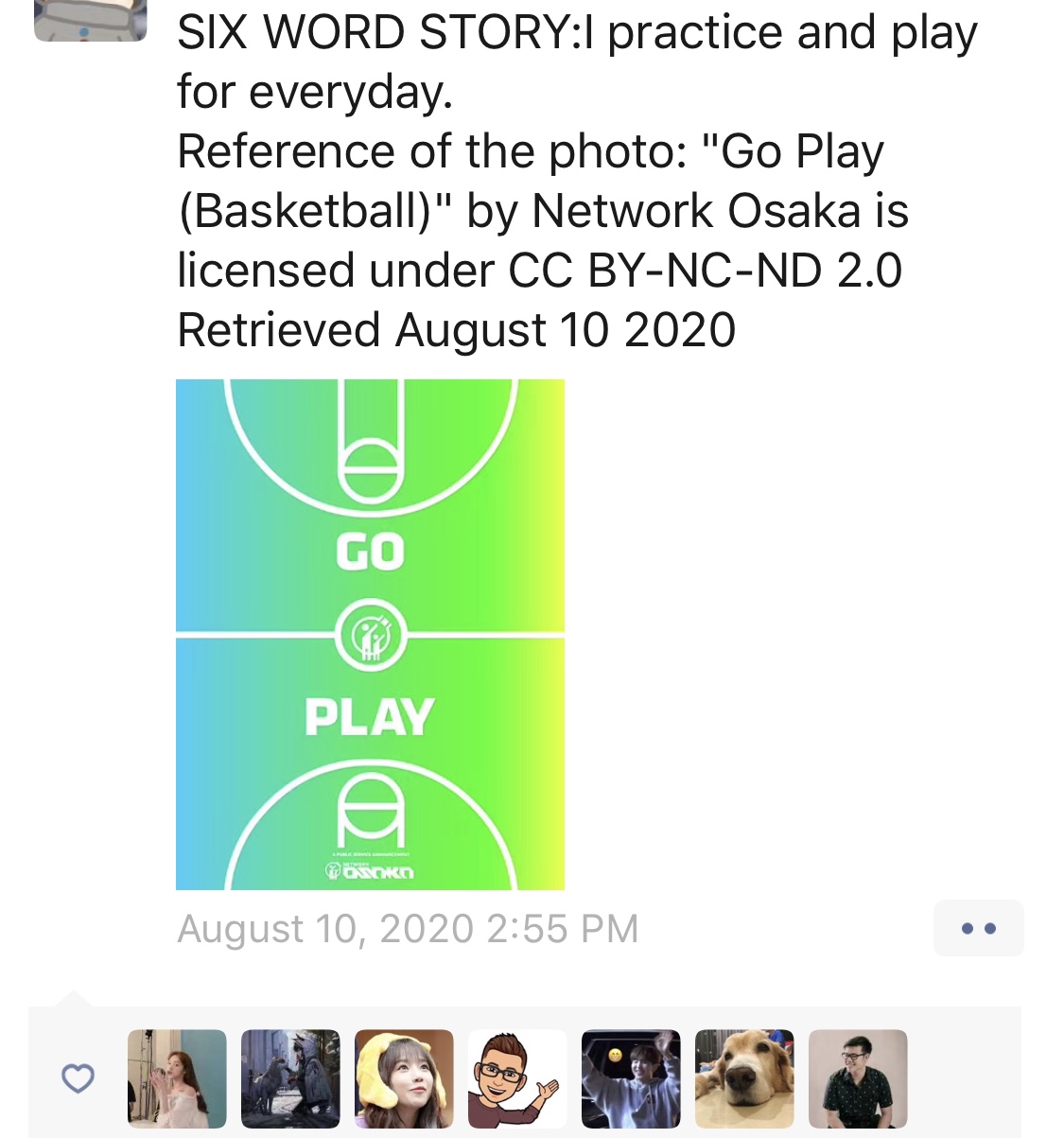Open the two-dot more options button
The width and height of the screenshot is (1064, 1138).
point(978,928)
